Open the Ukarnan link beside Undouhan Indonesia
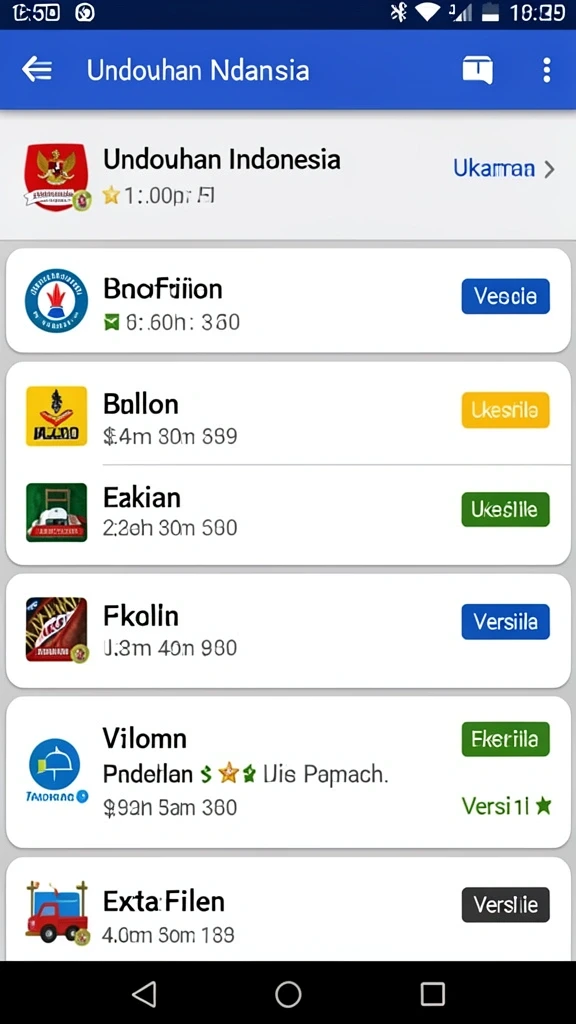The height and width of the screenshot is (1024, 576). 504,169
